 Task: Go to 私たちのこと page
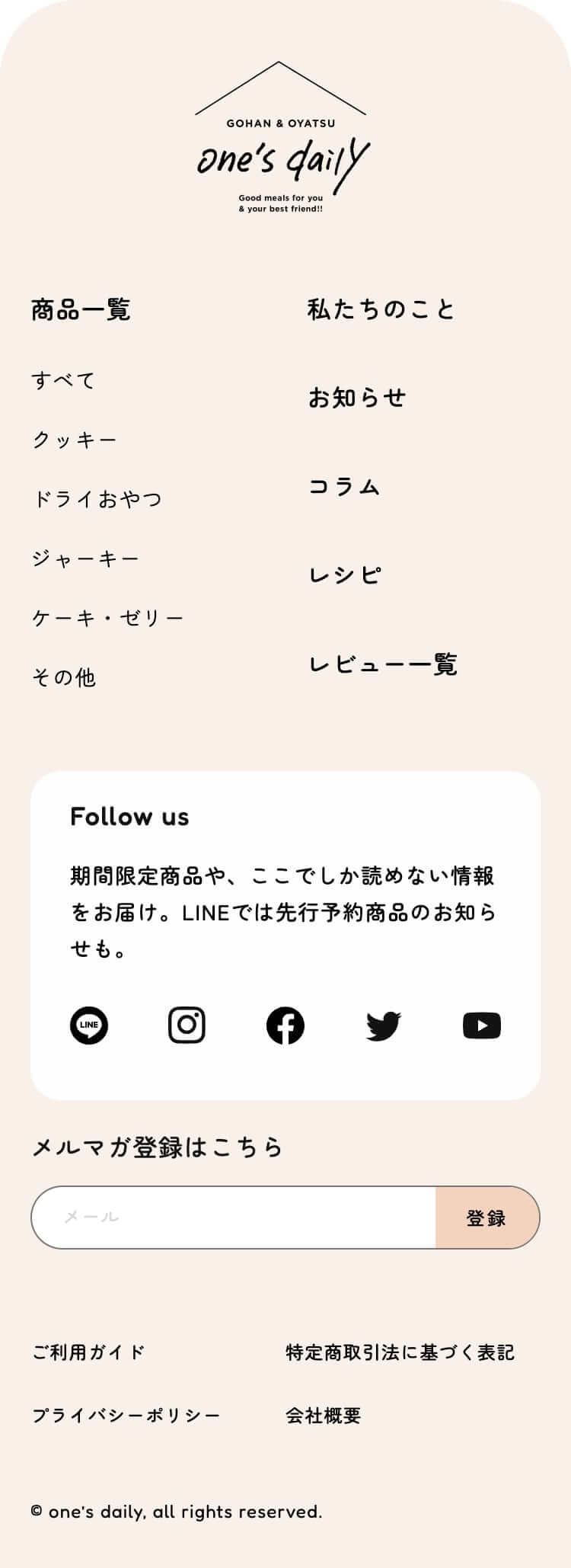pos(381,309)
